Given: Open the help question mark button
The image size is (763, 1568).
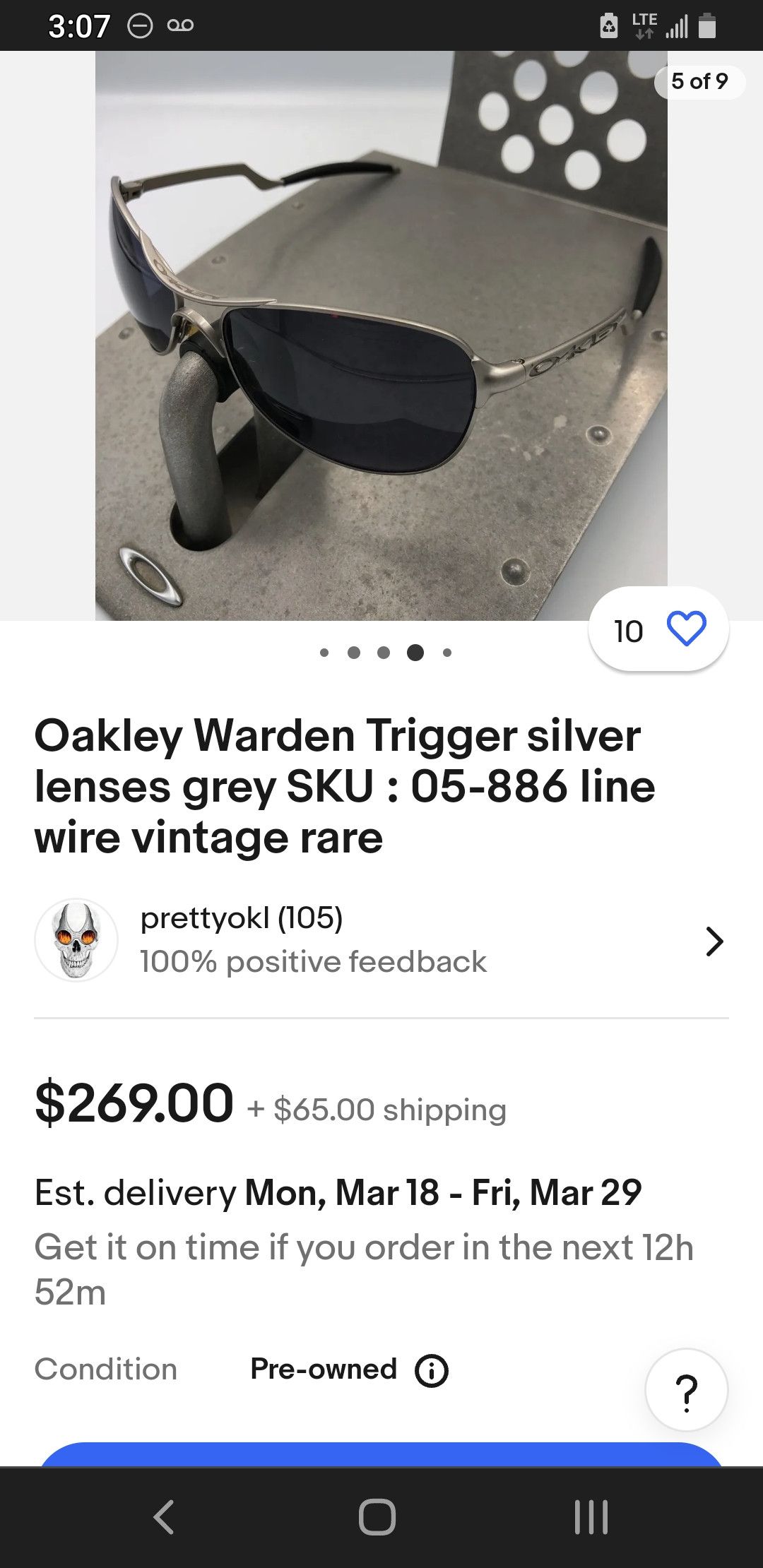Looking at the screenshot, I should pos(686,1390).
